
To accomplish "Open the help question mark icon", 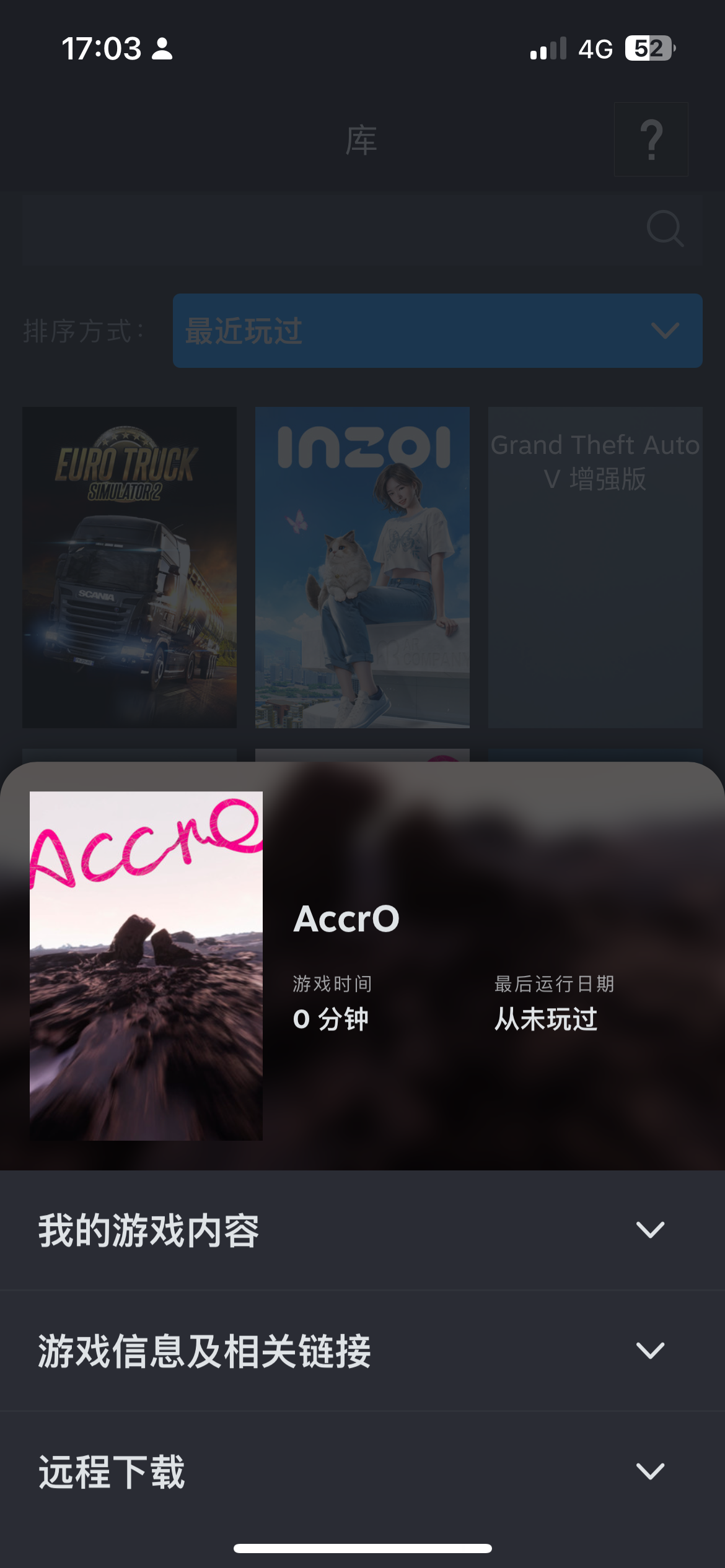I will tap(651, 139).
